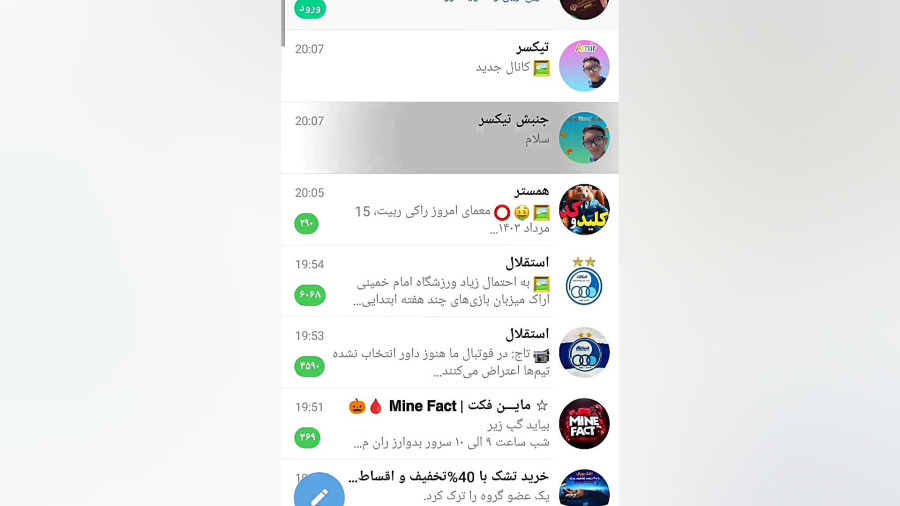Compose a new message with pencil button
Viewport: 900px width, 506px height.
(x=319, y=494)
